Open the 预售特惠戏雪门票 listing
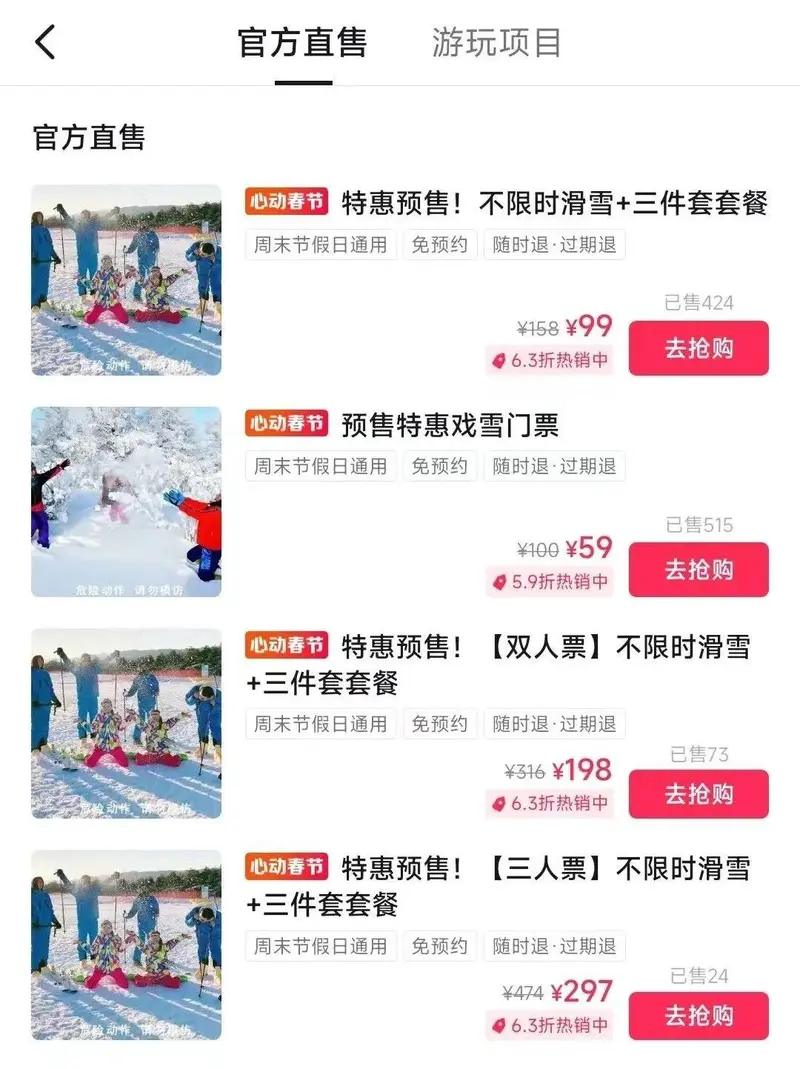The width and height of the screenshot is (800, 1069). pos(450,425)
